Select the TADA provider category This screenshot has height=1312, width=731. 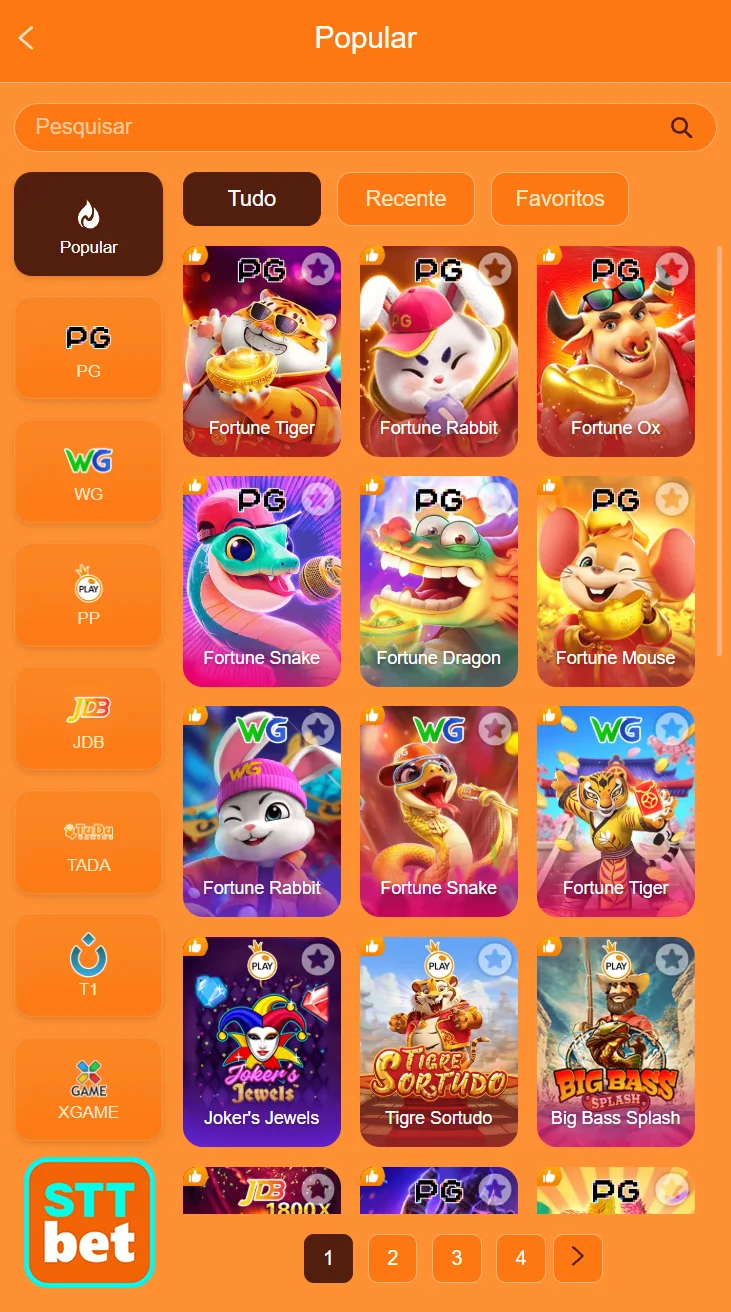(88, 842)
